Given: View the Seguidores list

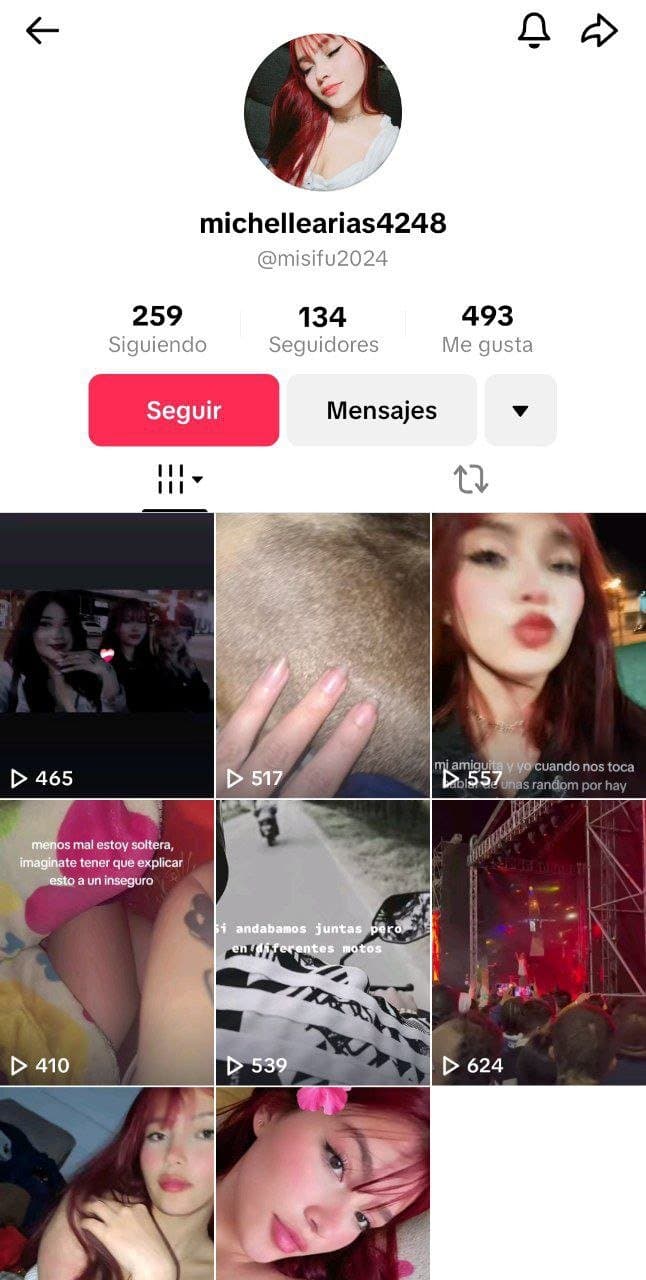Looking at the screenshot, I should coord(323,329).
